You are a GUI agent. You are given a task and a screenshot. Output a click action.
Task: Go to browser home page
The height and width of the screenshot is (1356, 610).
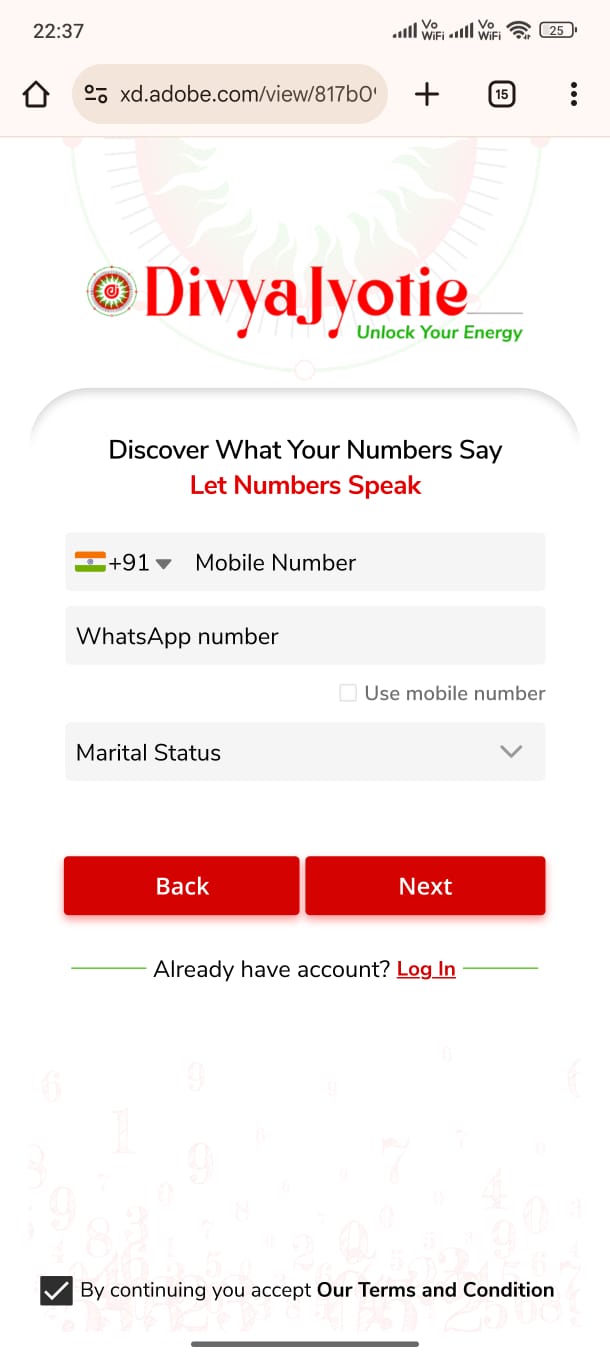pyautogui.click(x=36, y=95)
